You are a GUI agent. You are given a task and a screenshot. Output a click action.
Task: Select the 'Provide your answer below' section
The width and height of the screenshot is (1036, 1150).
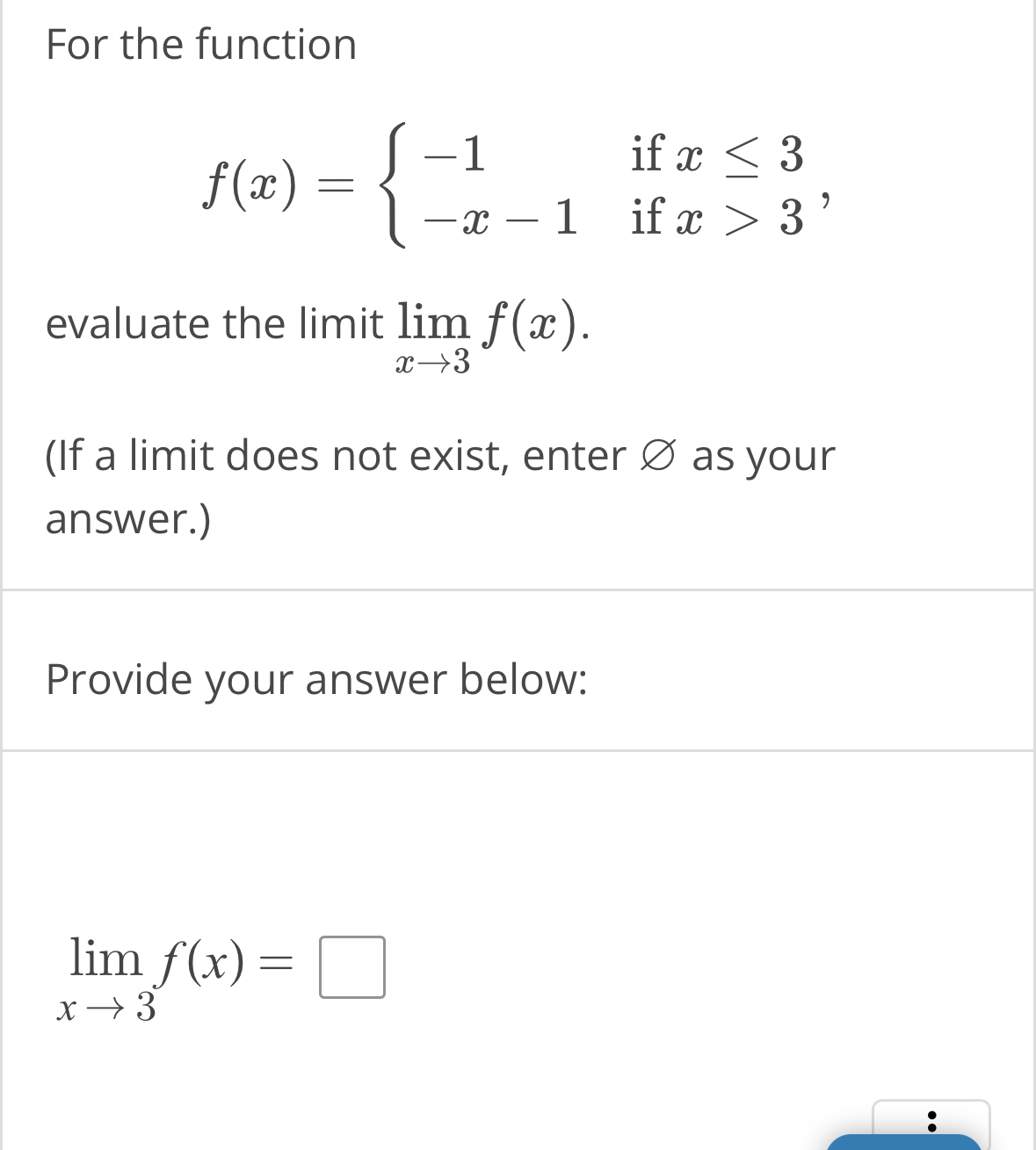pyautogui.click(x=316, y=678)
